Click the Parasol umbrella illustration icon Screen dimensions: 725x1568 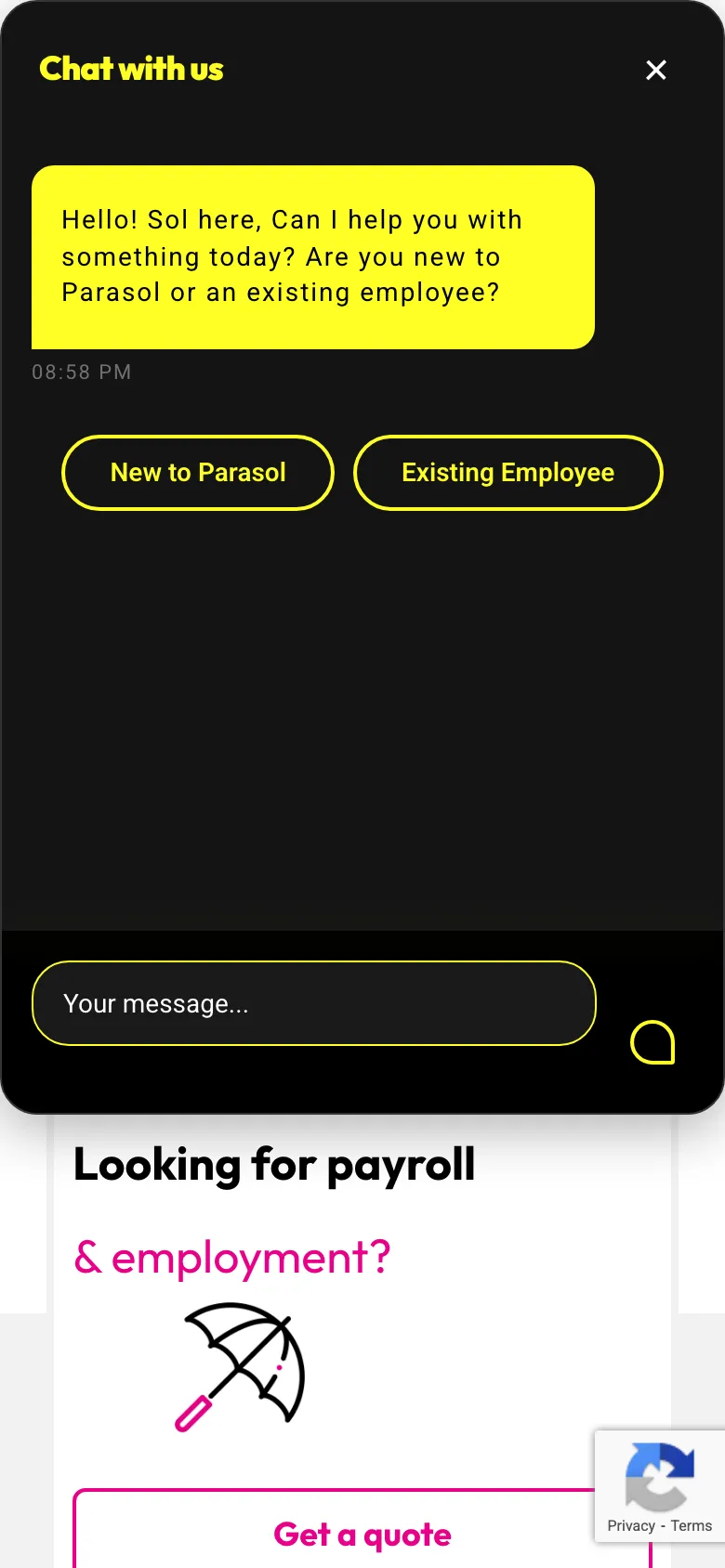(240, 1365)
